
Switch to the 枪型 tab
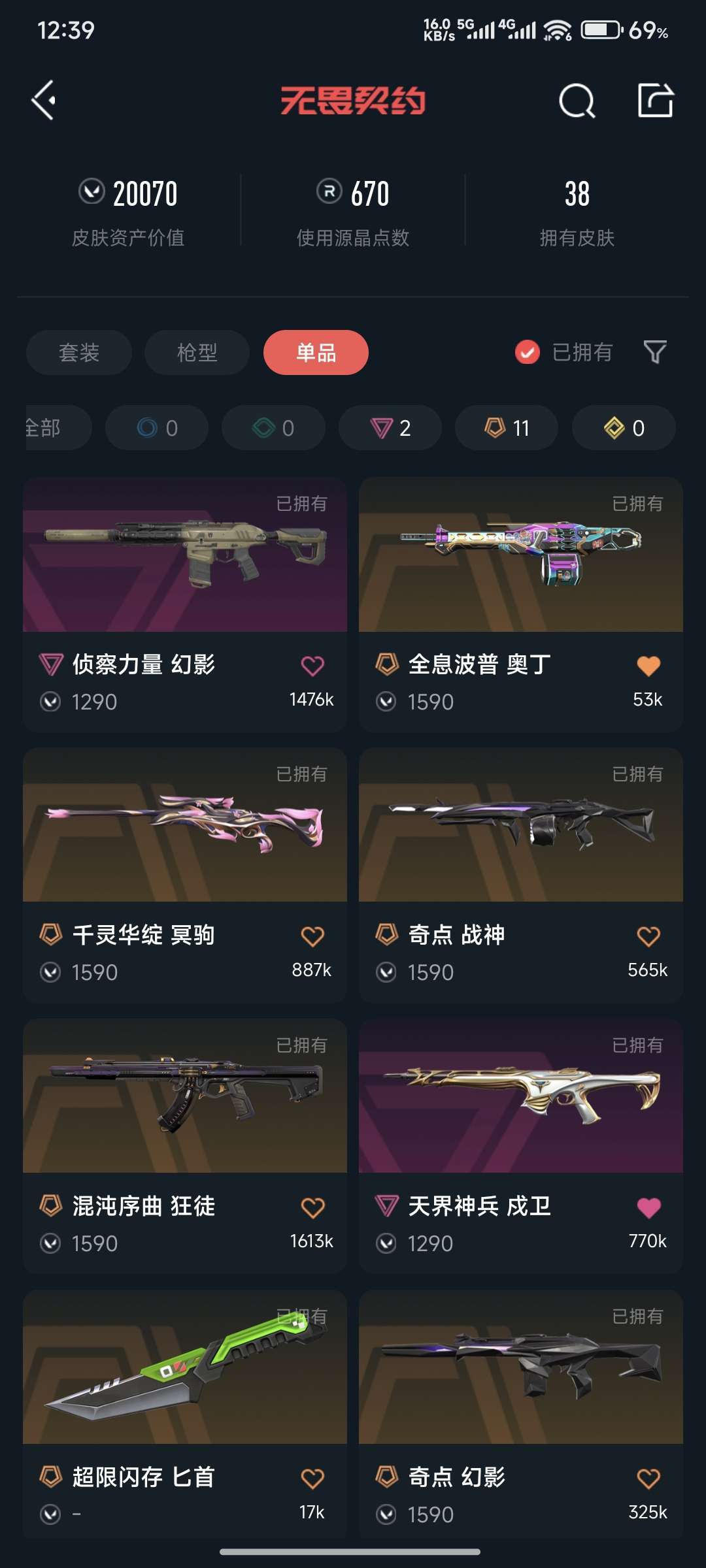[x=196, y=353]
